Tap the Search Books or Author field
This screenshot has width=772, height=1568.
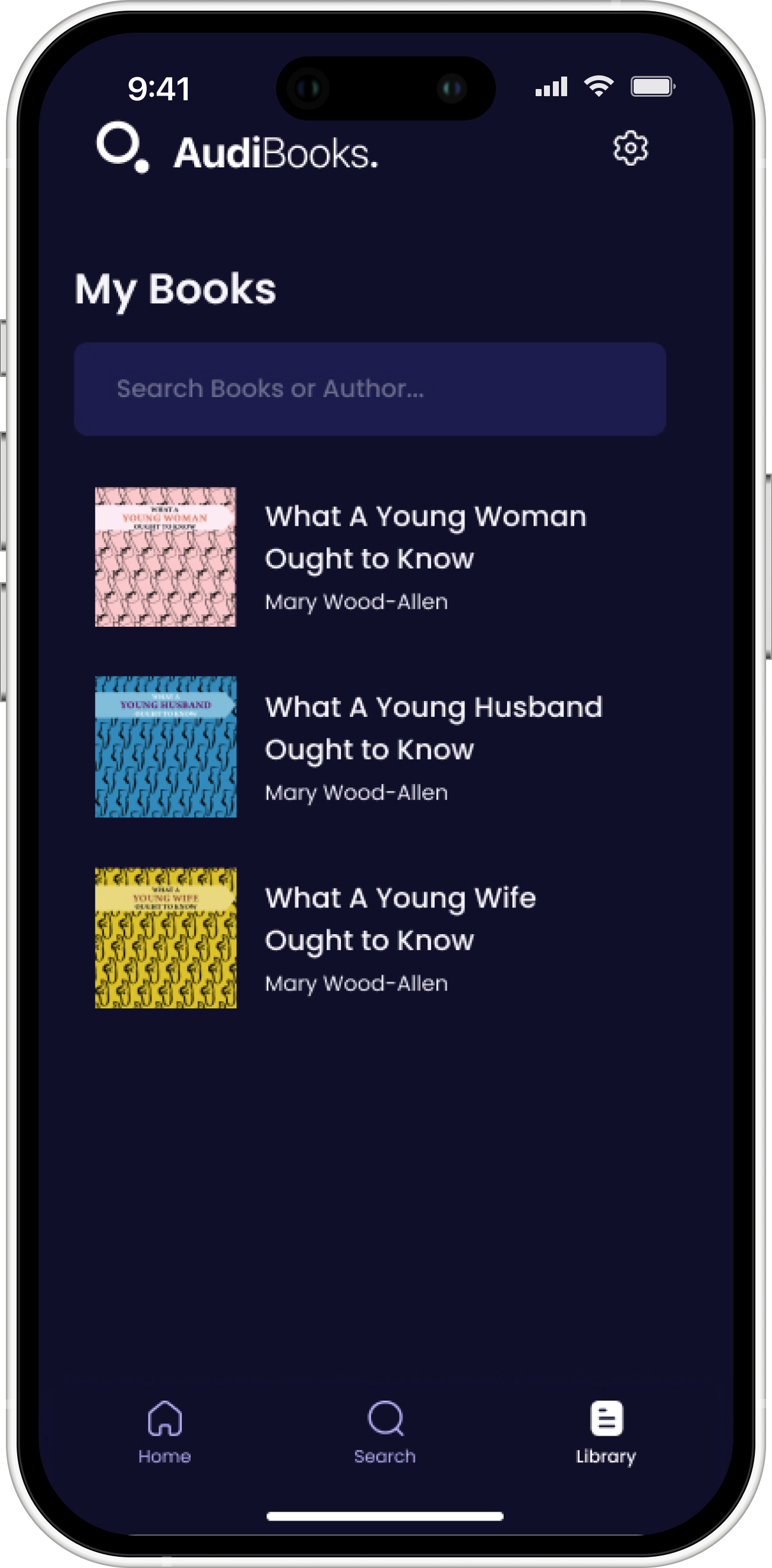click(x=369, y=389)
